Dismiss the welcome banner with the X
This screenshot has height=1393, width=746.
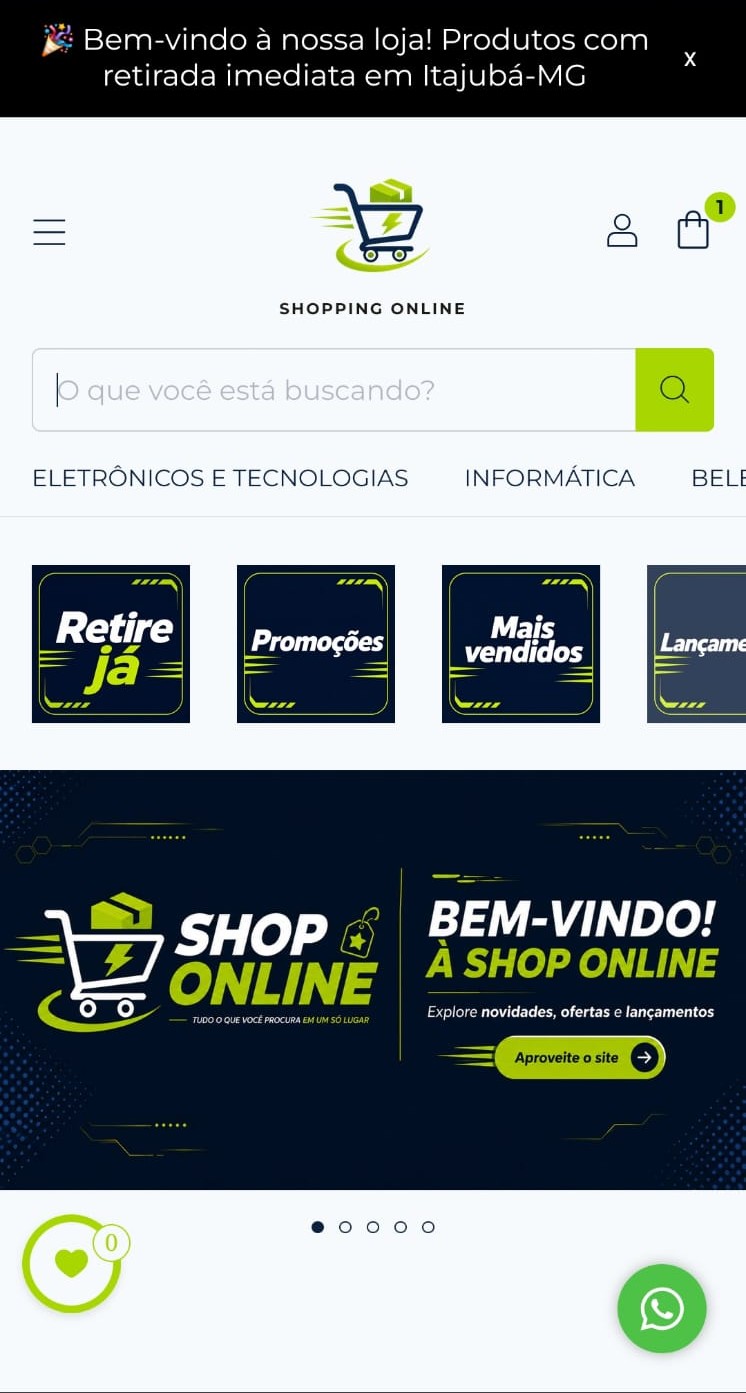[690, 59]
